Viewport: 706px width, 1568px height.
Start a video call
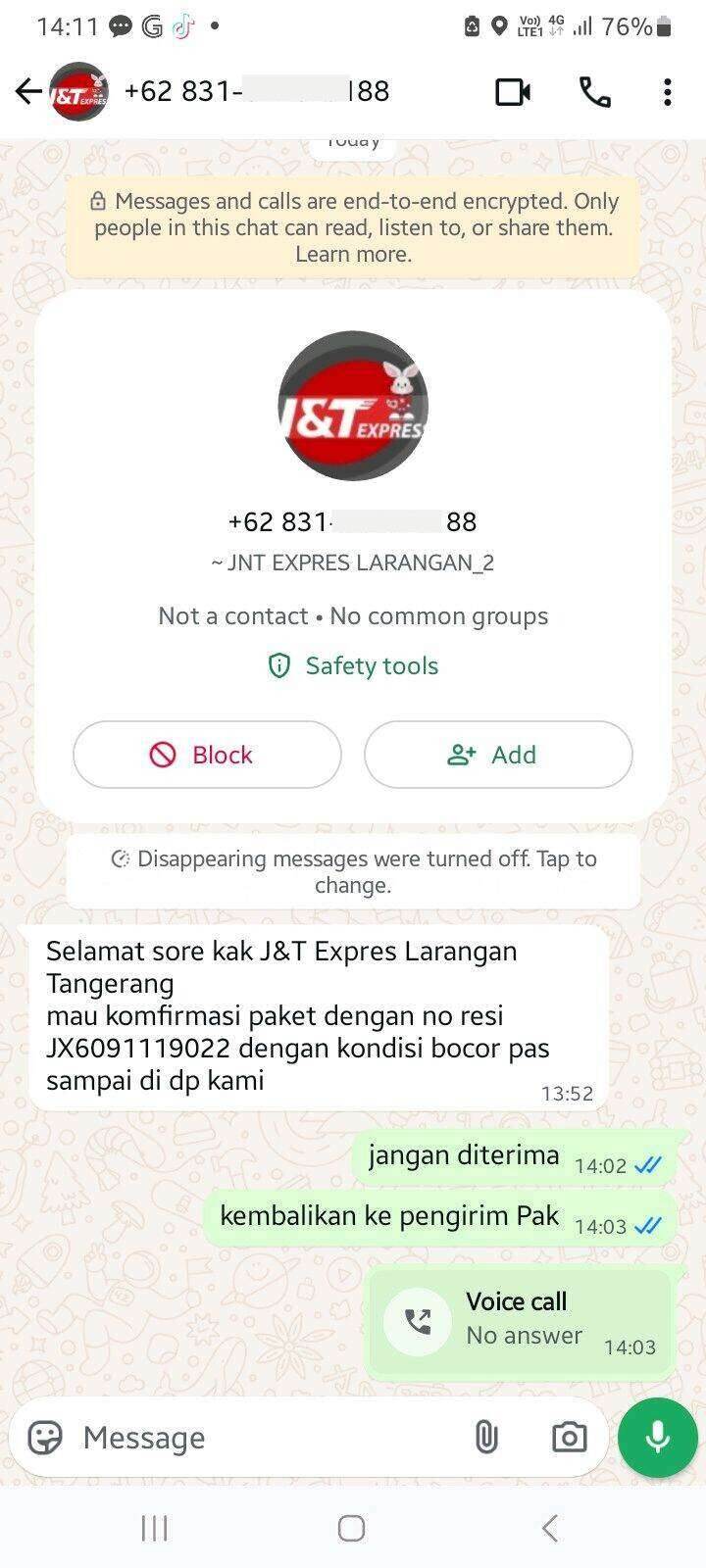[x=513, y=92]
